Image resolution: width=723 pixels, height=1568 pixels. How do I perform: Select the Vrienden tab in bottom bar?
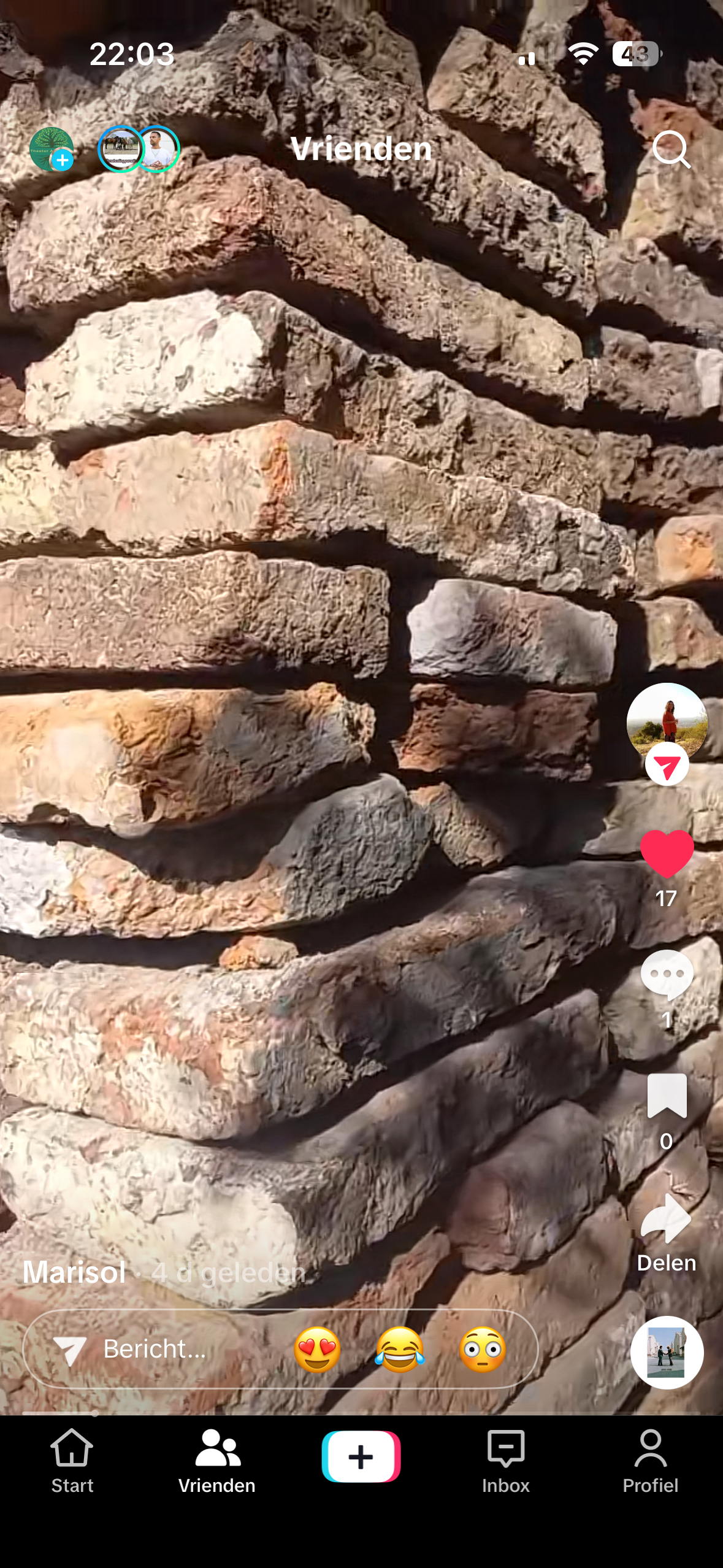click(x=216, y=1461)
